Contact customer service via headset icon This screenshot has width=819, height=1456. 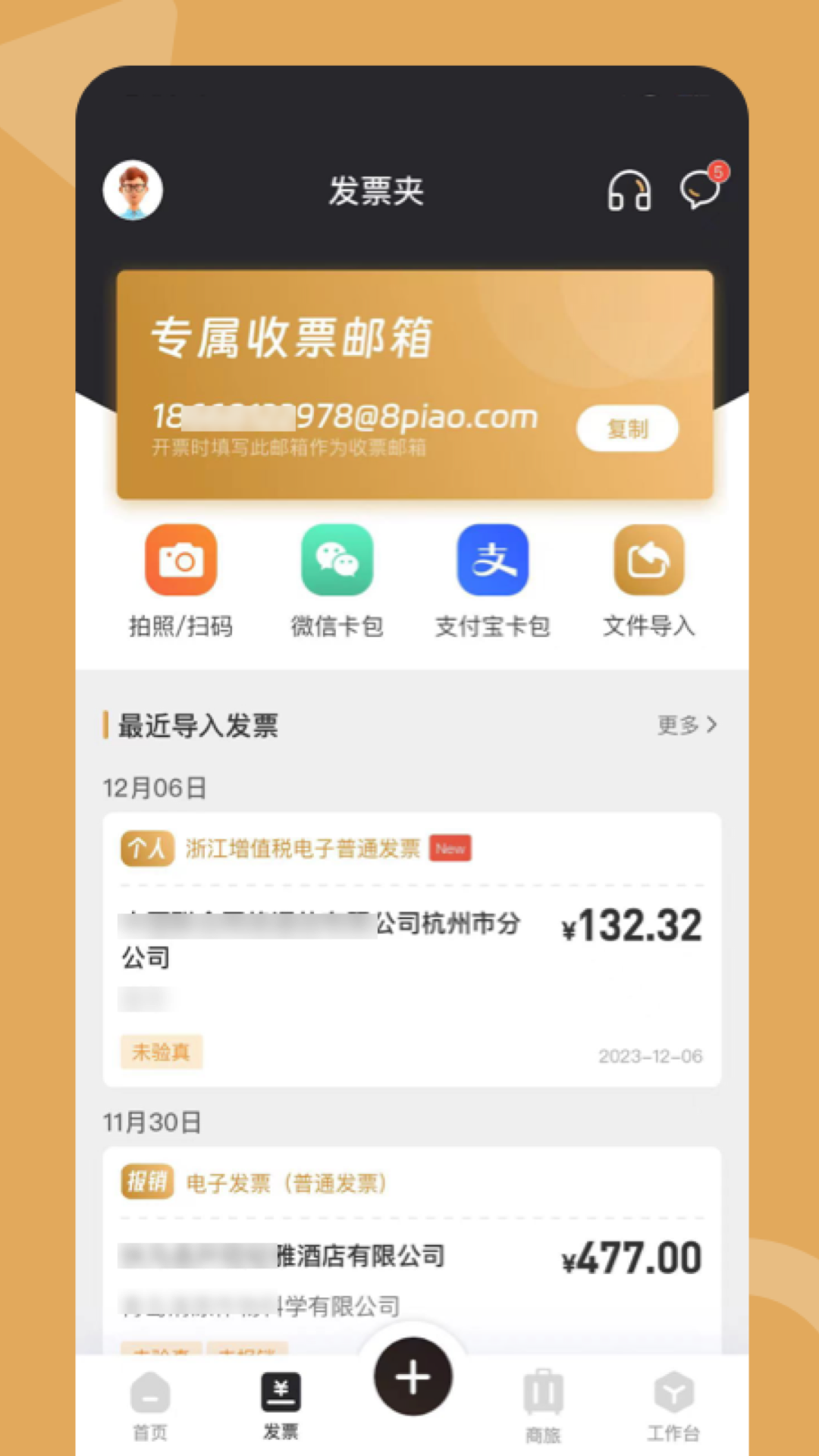[629, 190]
